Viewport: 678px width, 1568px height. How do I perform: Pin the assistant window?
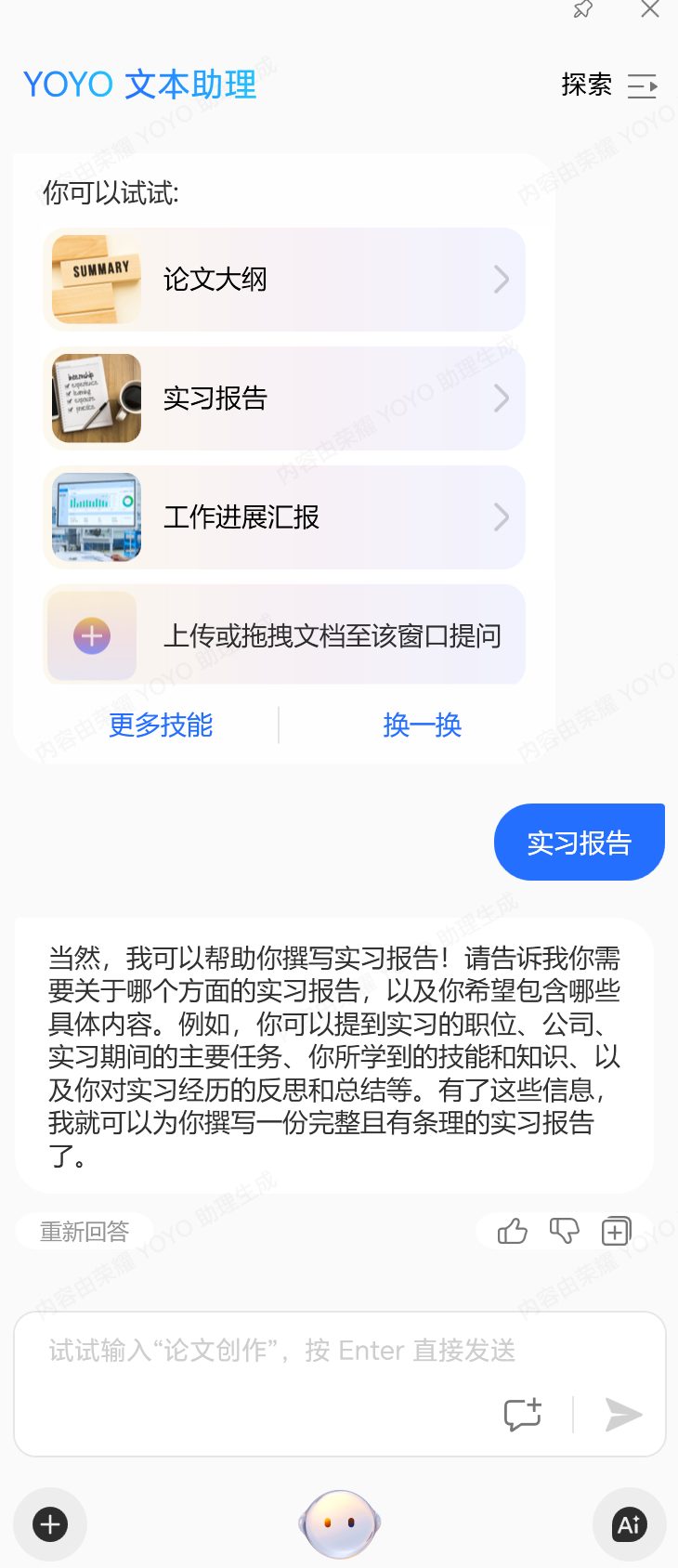[582, 10]
